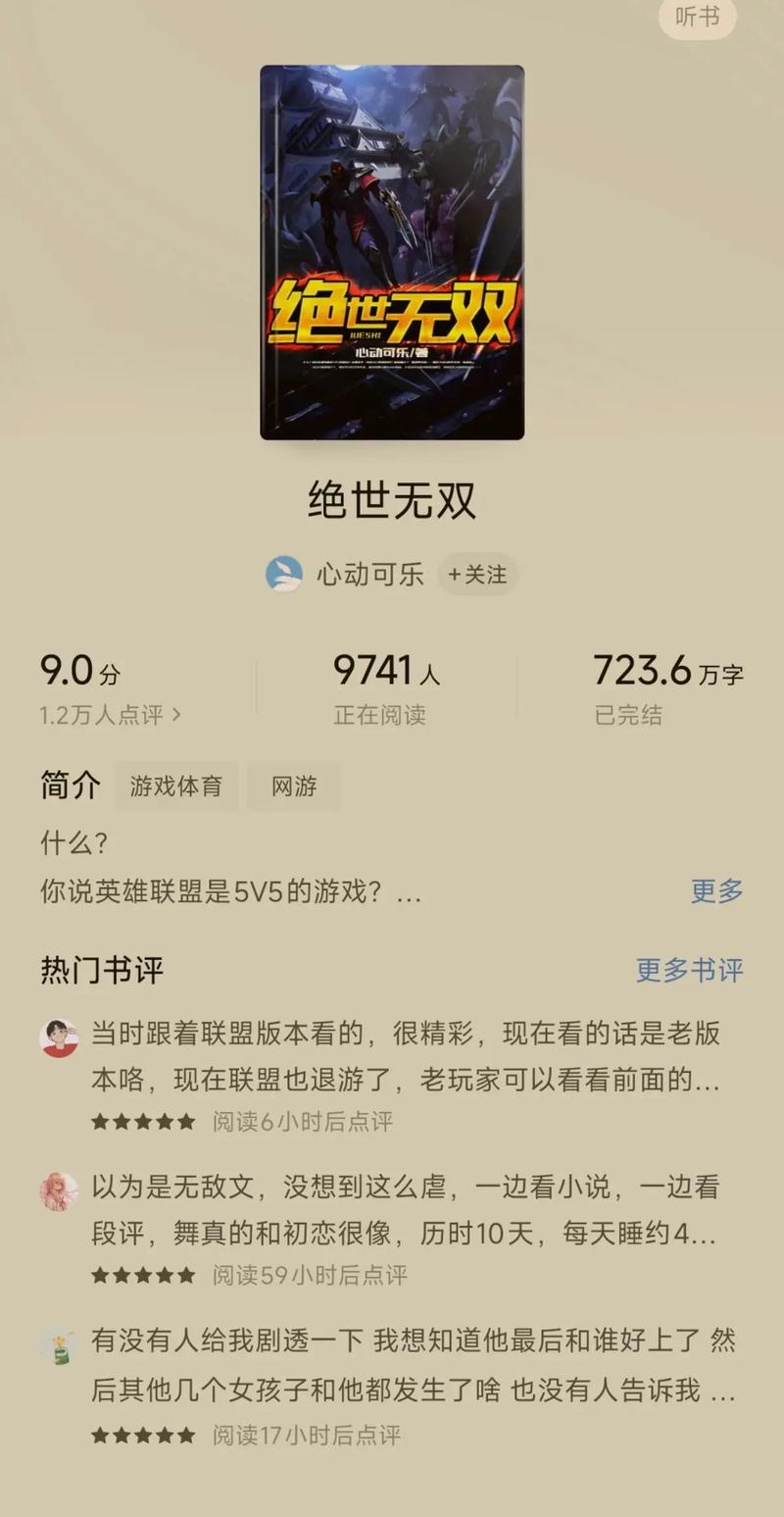This screenshot has width=784, height=1517.
Task: Open the 游戏体育 category tag
Action: point(175,785)
